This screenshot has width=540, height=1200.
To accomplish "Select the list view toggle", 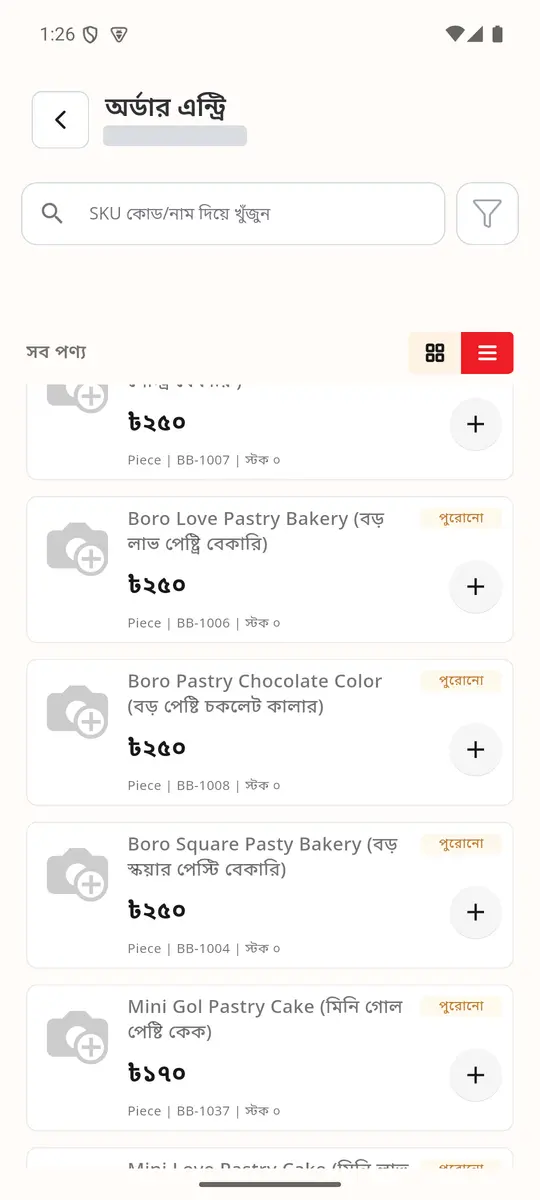I will tap(487, 353).
